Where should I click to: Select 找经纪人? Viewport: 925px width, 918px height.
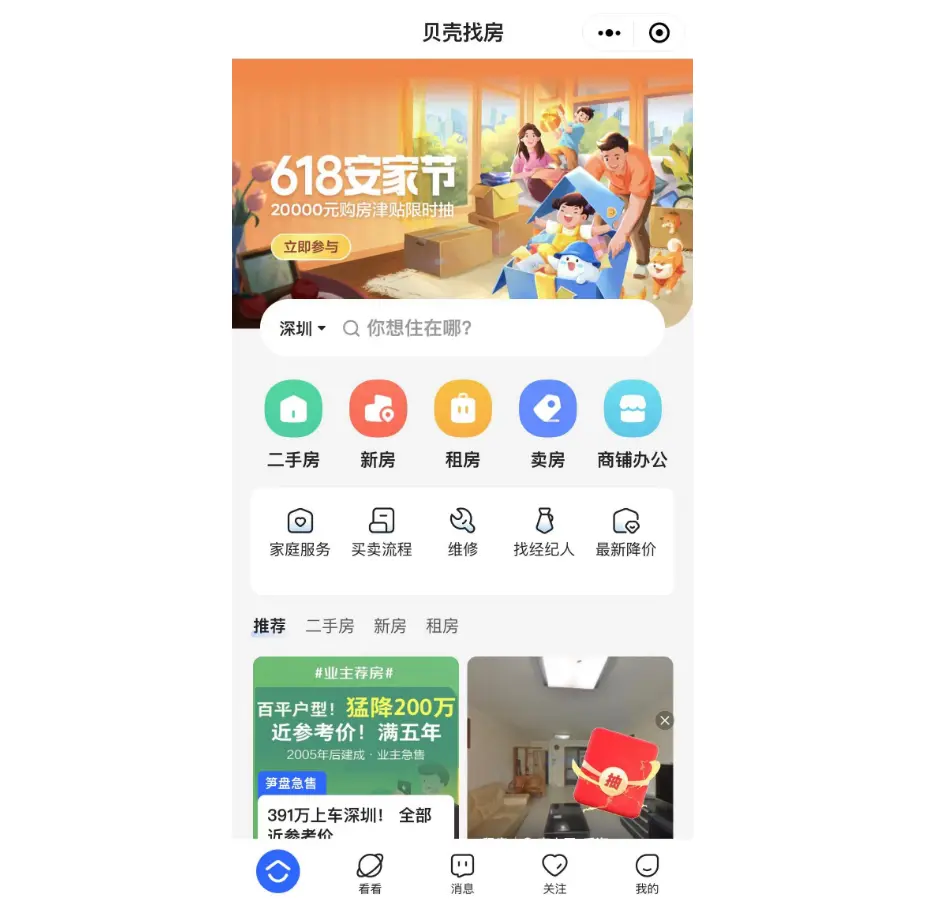[544, 533]
